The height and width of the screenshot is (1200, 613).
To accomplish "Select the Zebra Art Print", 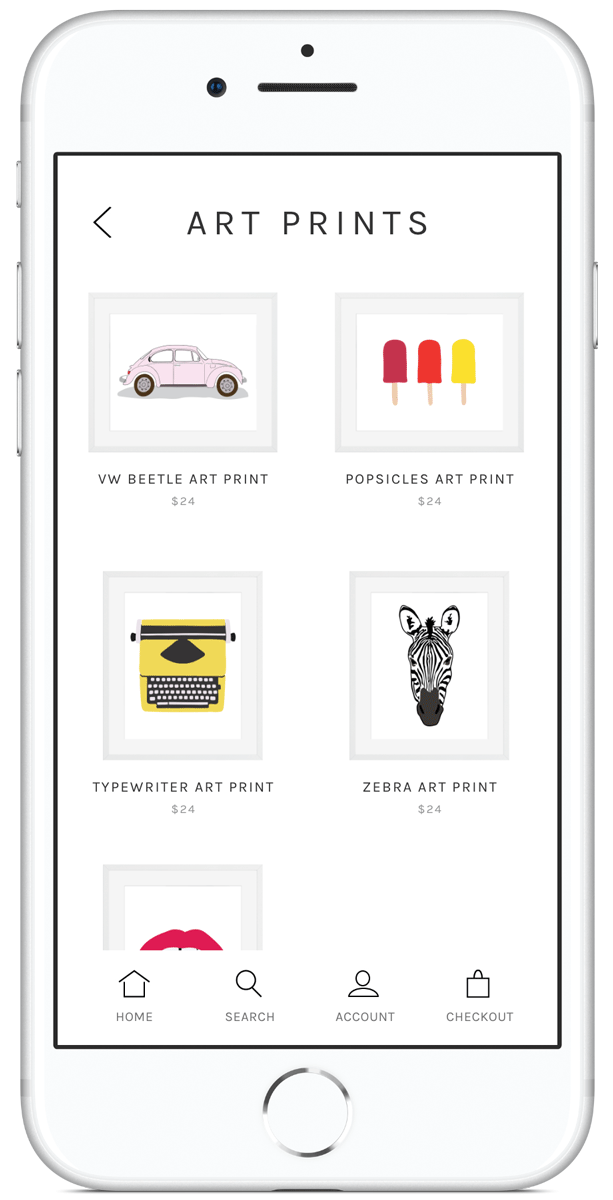I will (429, 665).
